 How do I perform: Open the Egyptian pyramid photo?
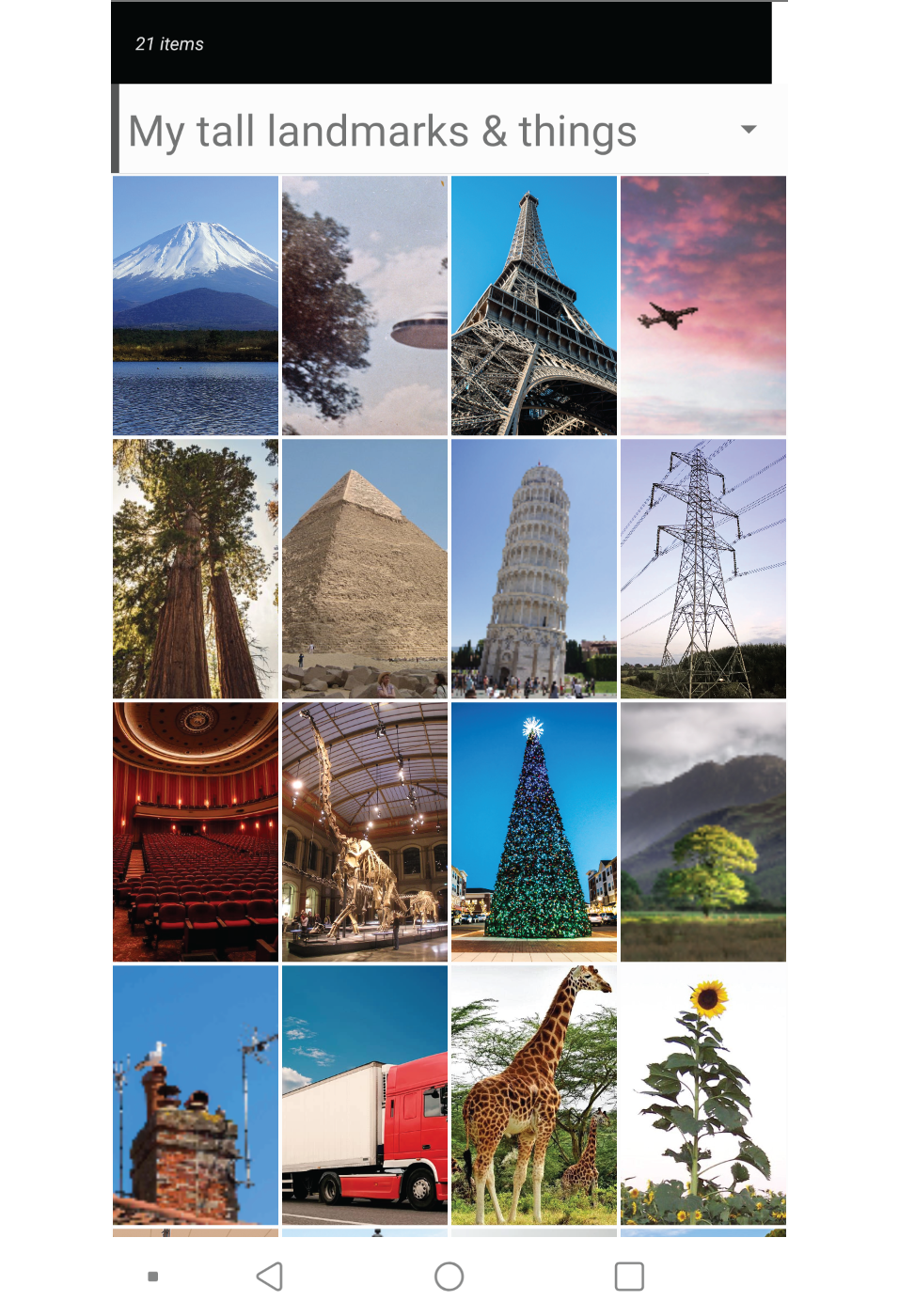[x=365, y=569]
